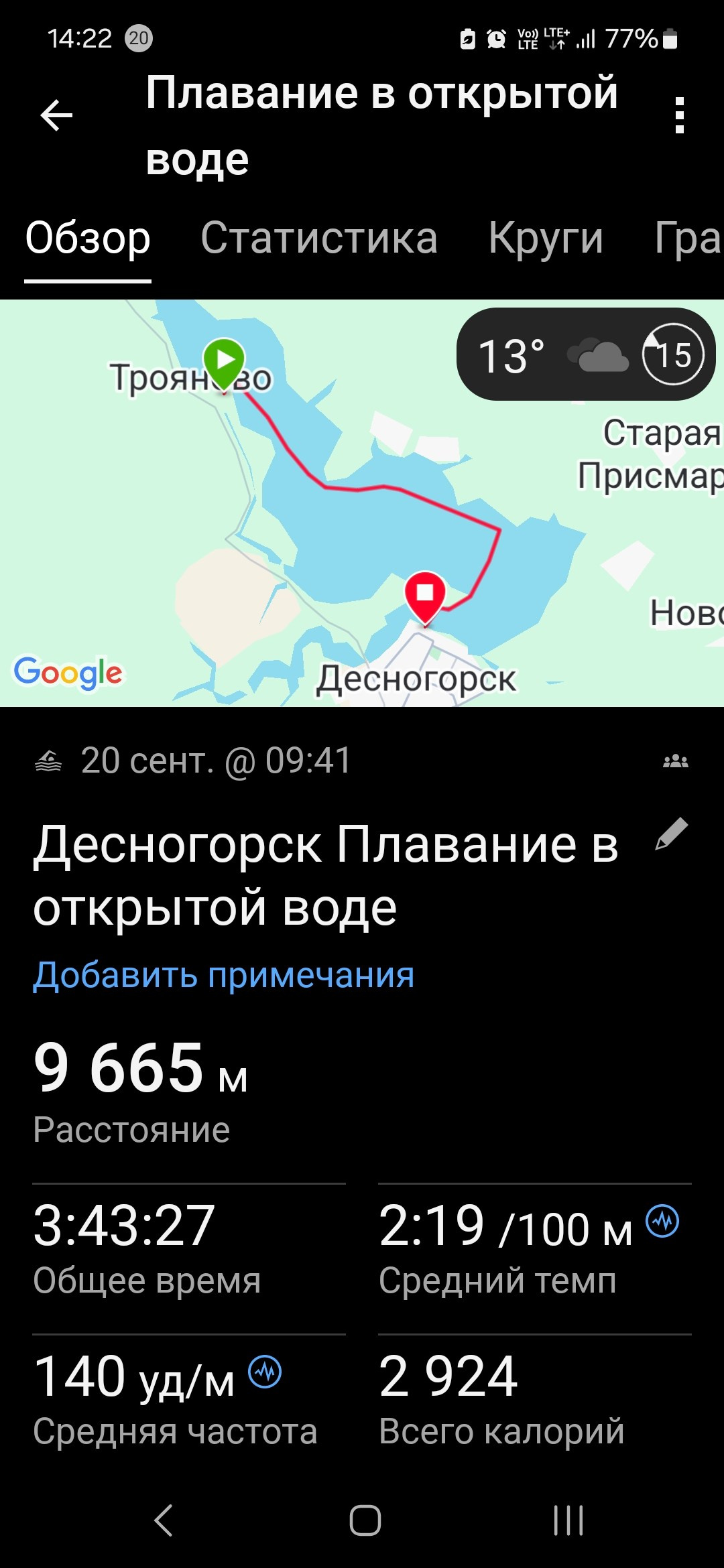Tap the edit pencil to rename activity

[x=670, y=834]
